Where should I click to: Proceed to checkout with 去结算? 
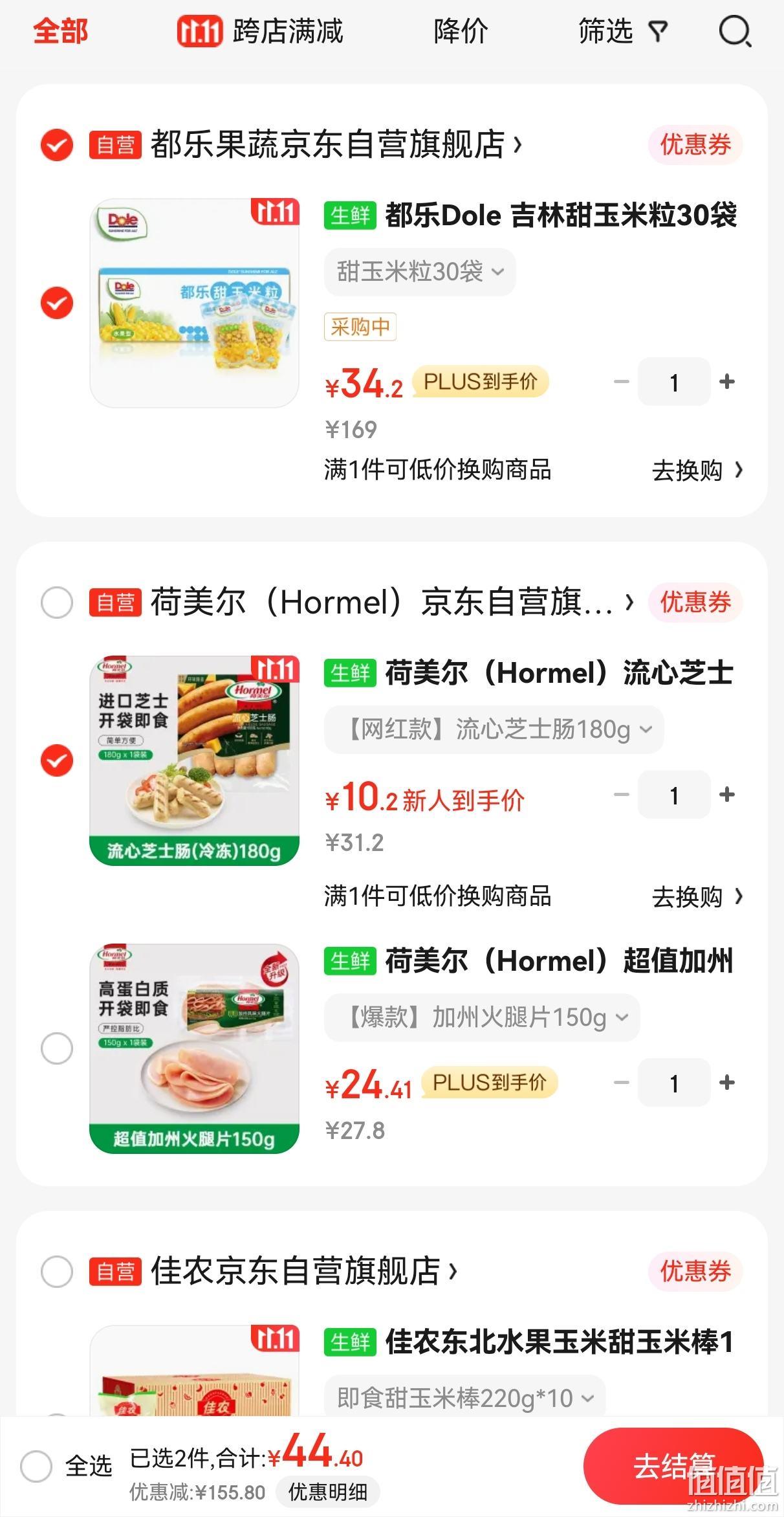pyautogui.click(x=673, y=1466)
